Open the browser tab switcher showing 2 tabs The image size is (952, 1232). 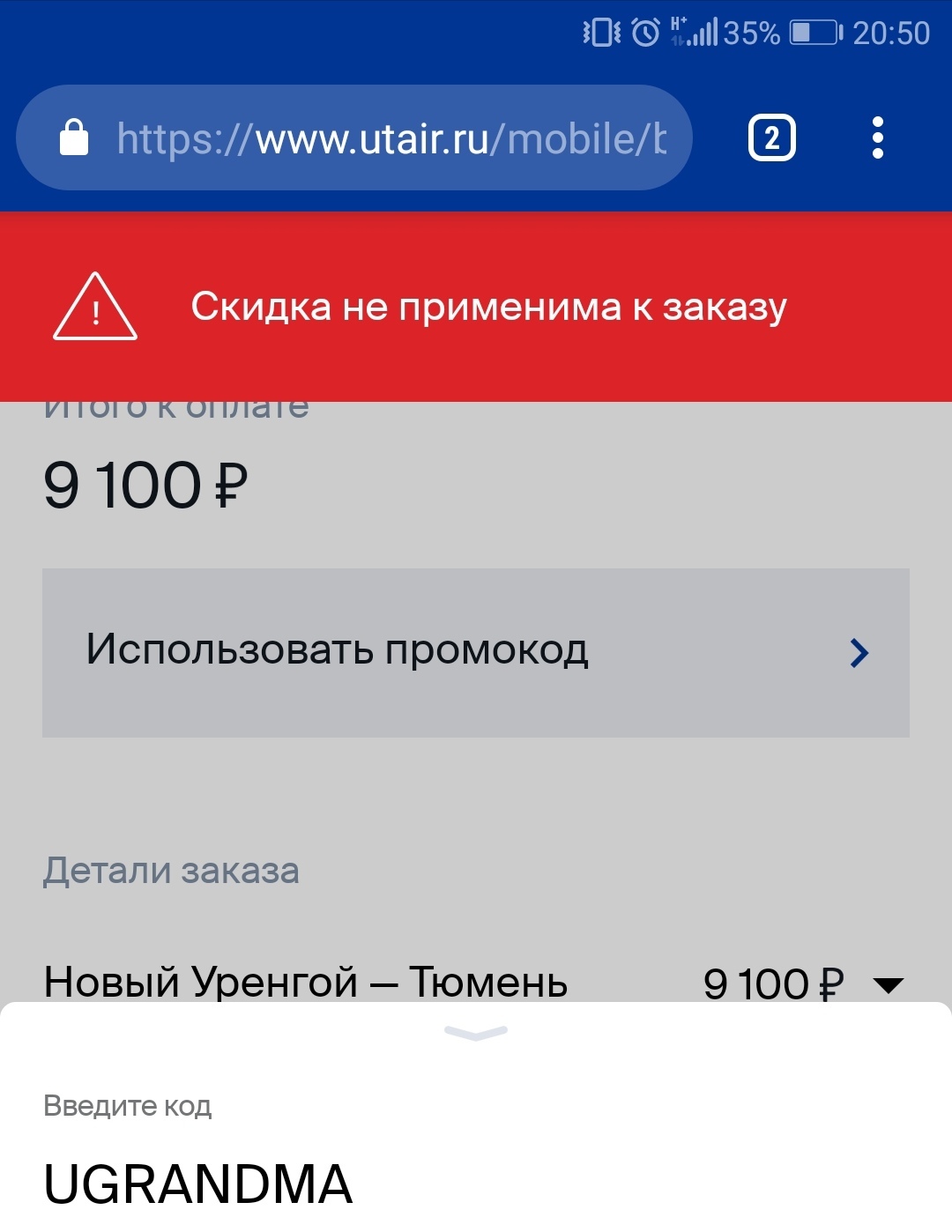point(771,137)
